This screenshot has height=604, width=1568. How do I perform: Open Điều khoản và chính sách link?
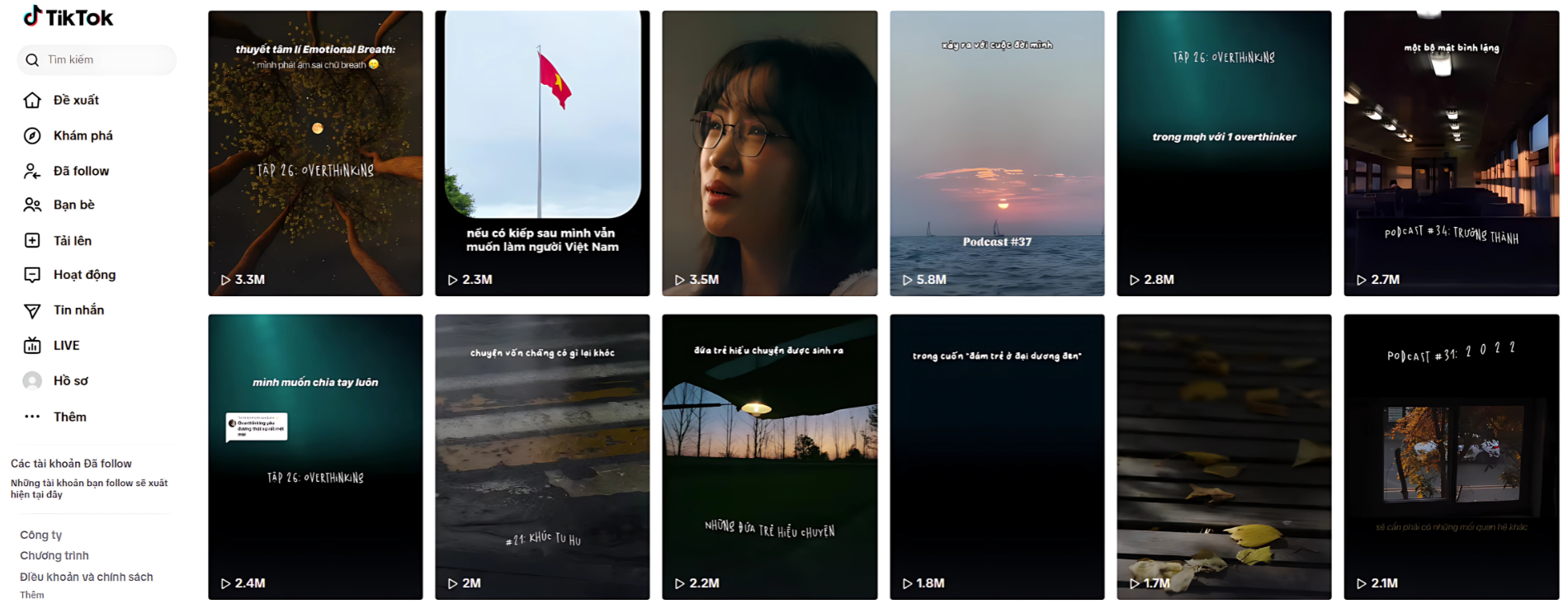[87, 577]
